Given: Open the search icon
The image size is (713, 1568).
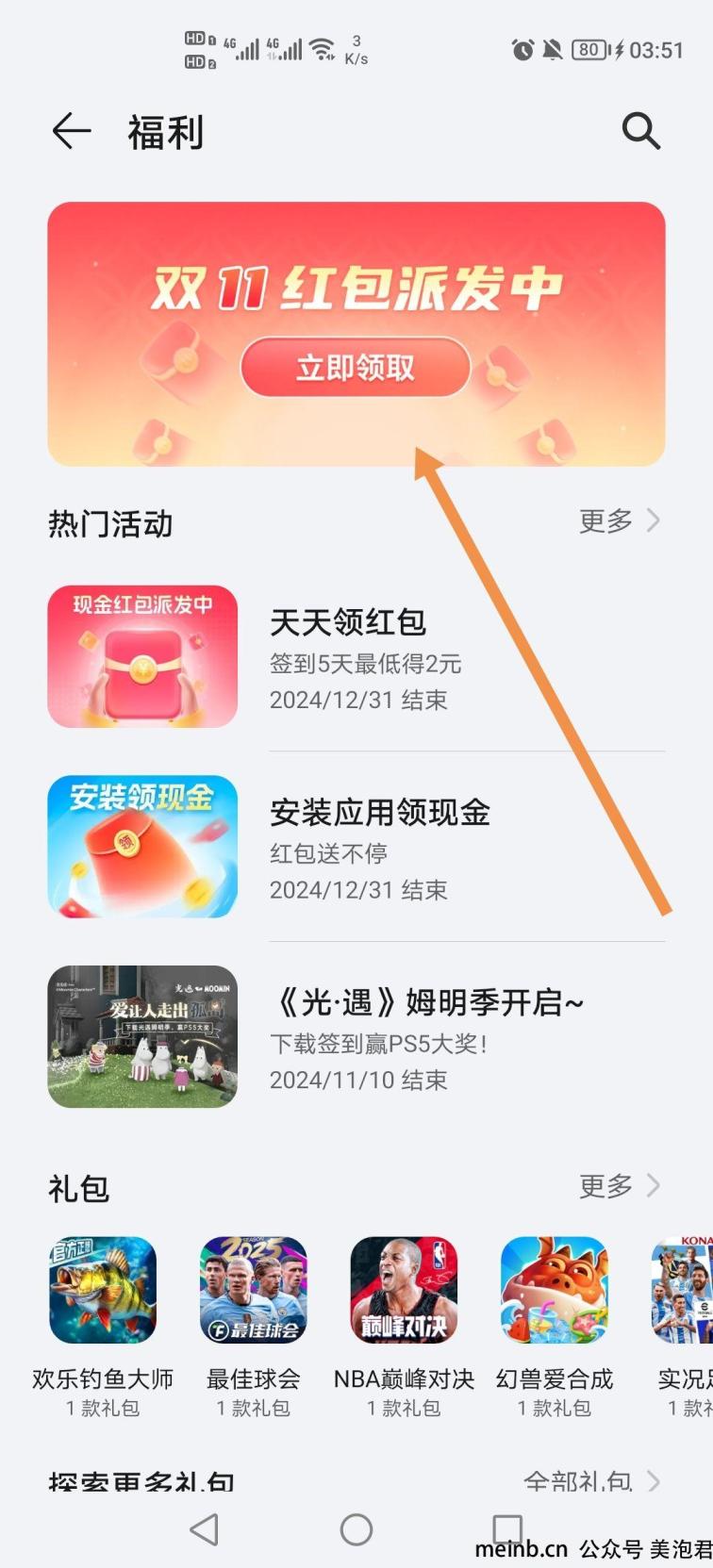Looking at the screenshot, I should [x=640, y=131].
